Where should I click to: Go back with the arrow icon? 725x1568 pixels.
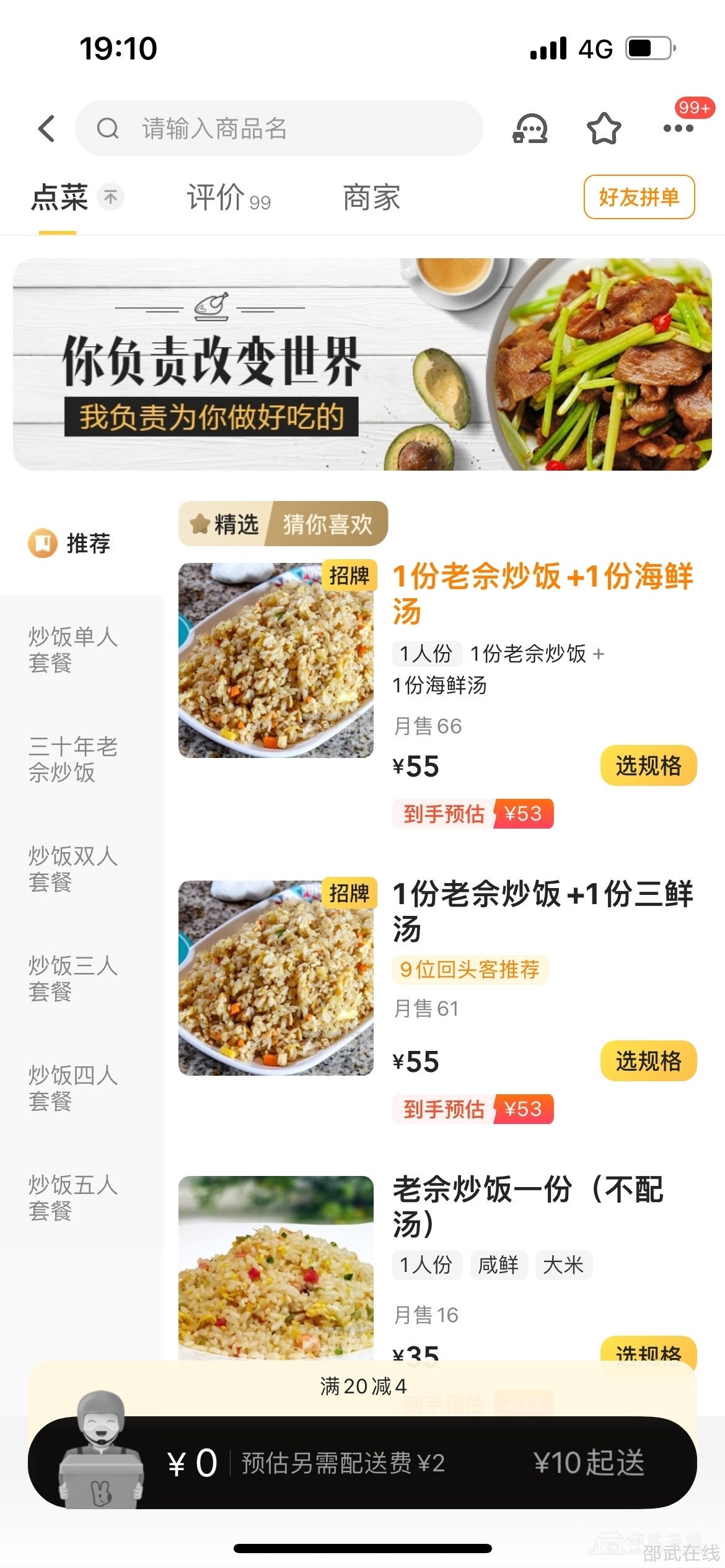coord(47,129)
